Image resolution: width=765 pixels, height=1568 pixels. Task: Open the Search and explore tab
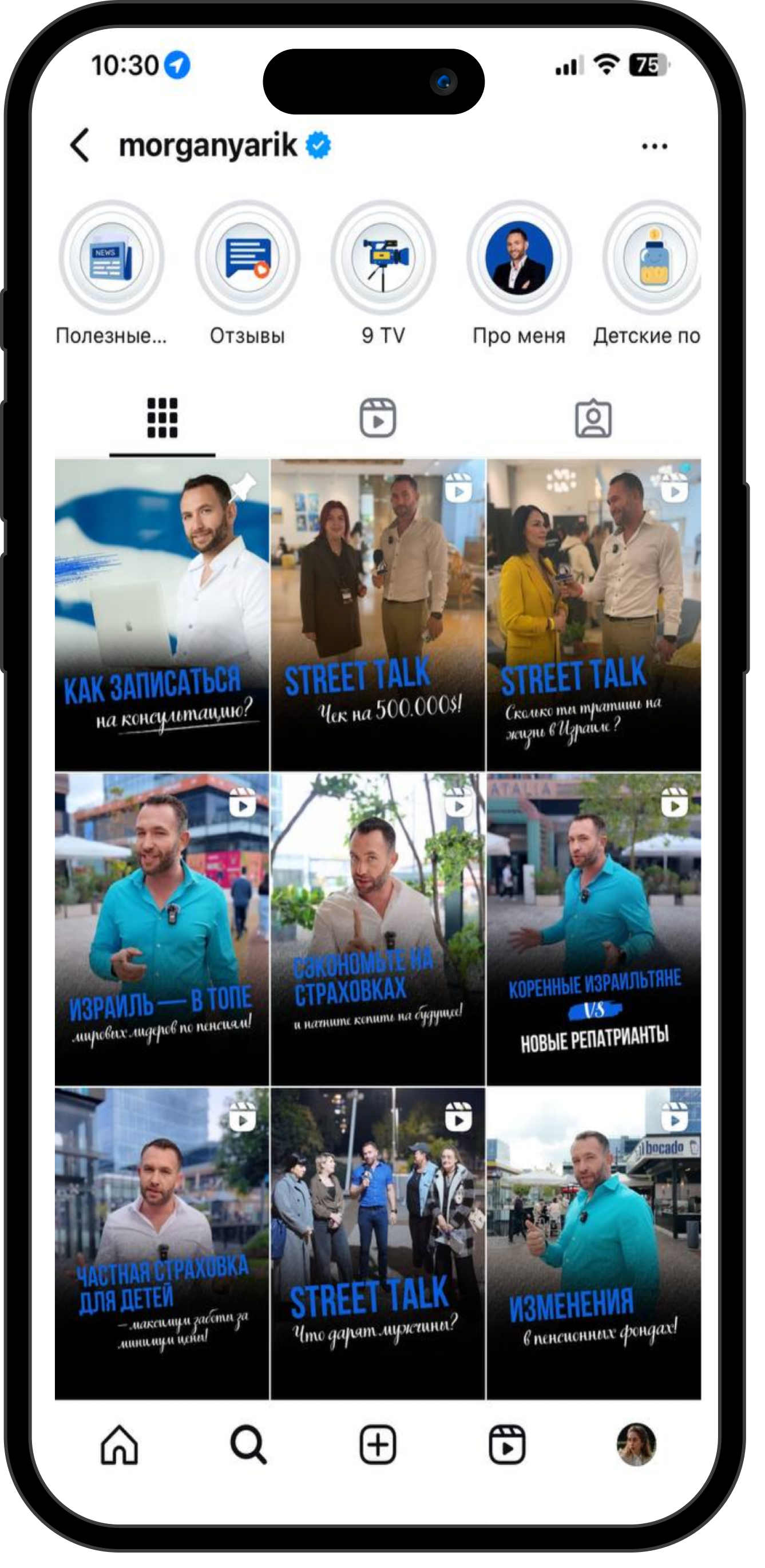[248, 1444]
